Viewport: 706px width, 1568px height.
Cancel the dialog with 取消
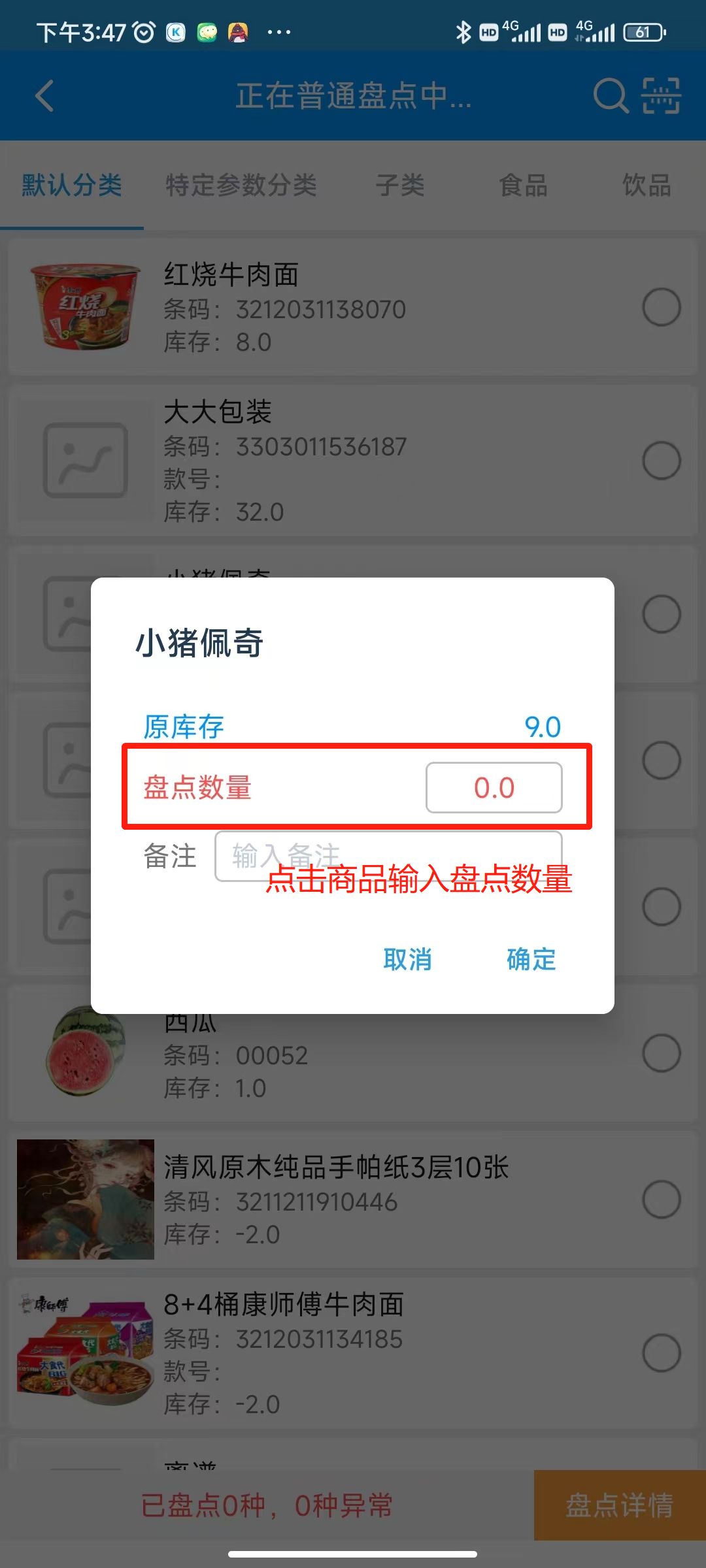tap(407, 959)
